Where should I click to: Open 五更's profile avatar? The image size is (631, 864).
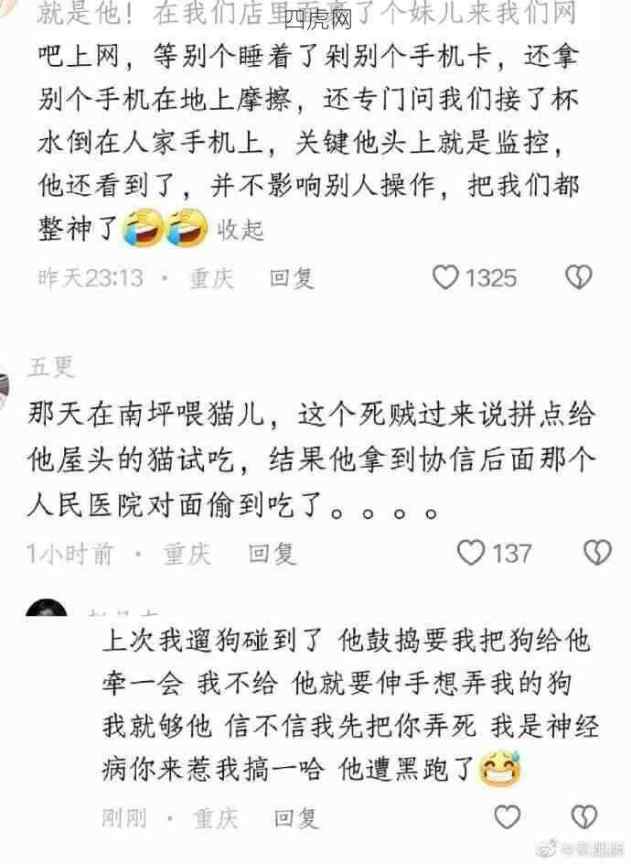[5, 385]
